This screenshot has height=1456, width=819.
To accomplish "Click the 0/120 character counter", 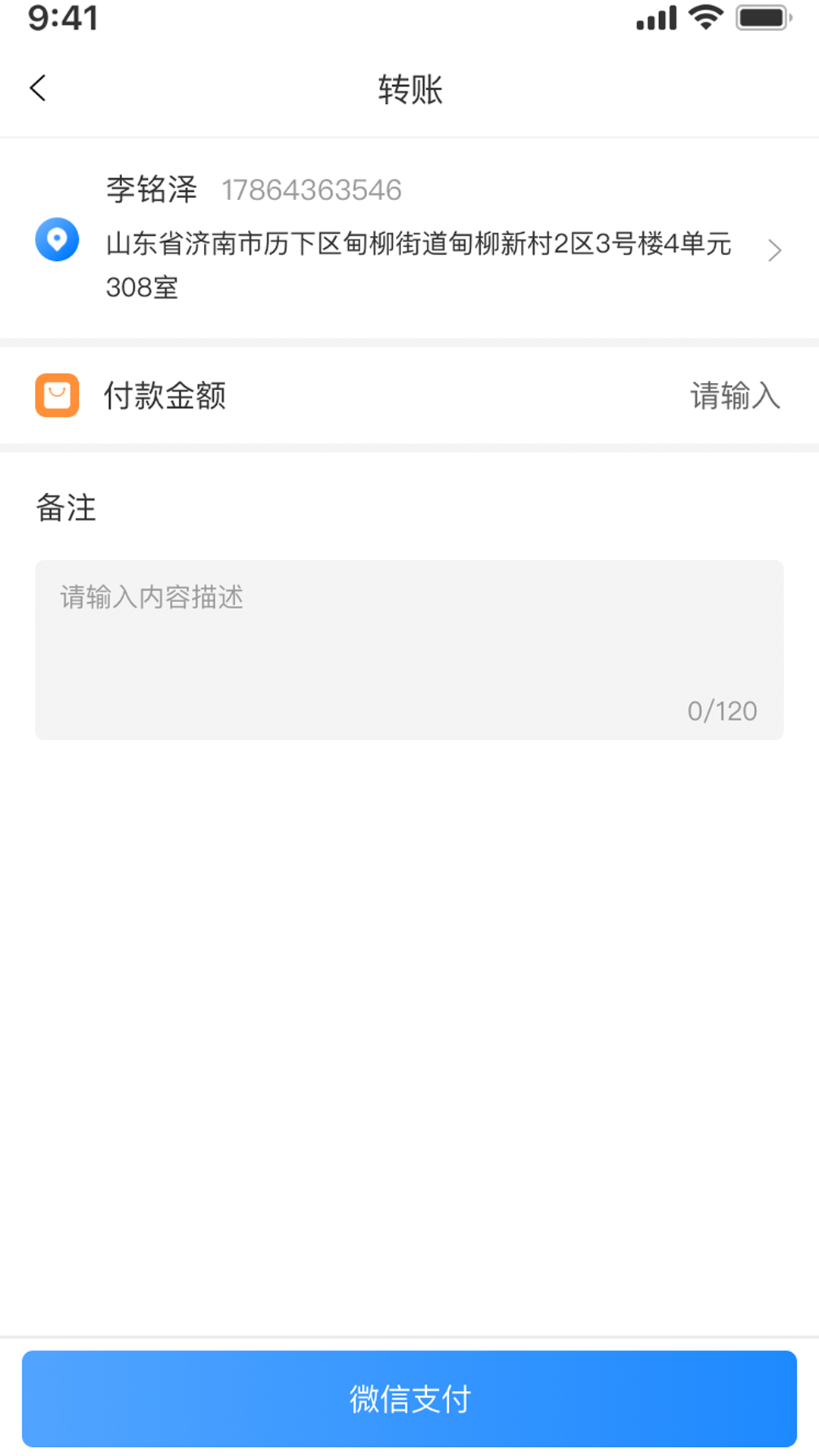I will click(722, 711).
